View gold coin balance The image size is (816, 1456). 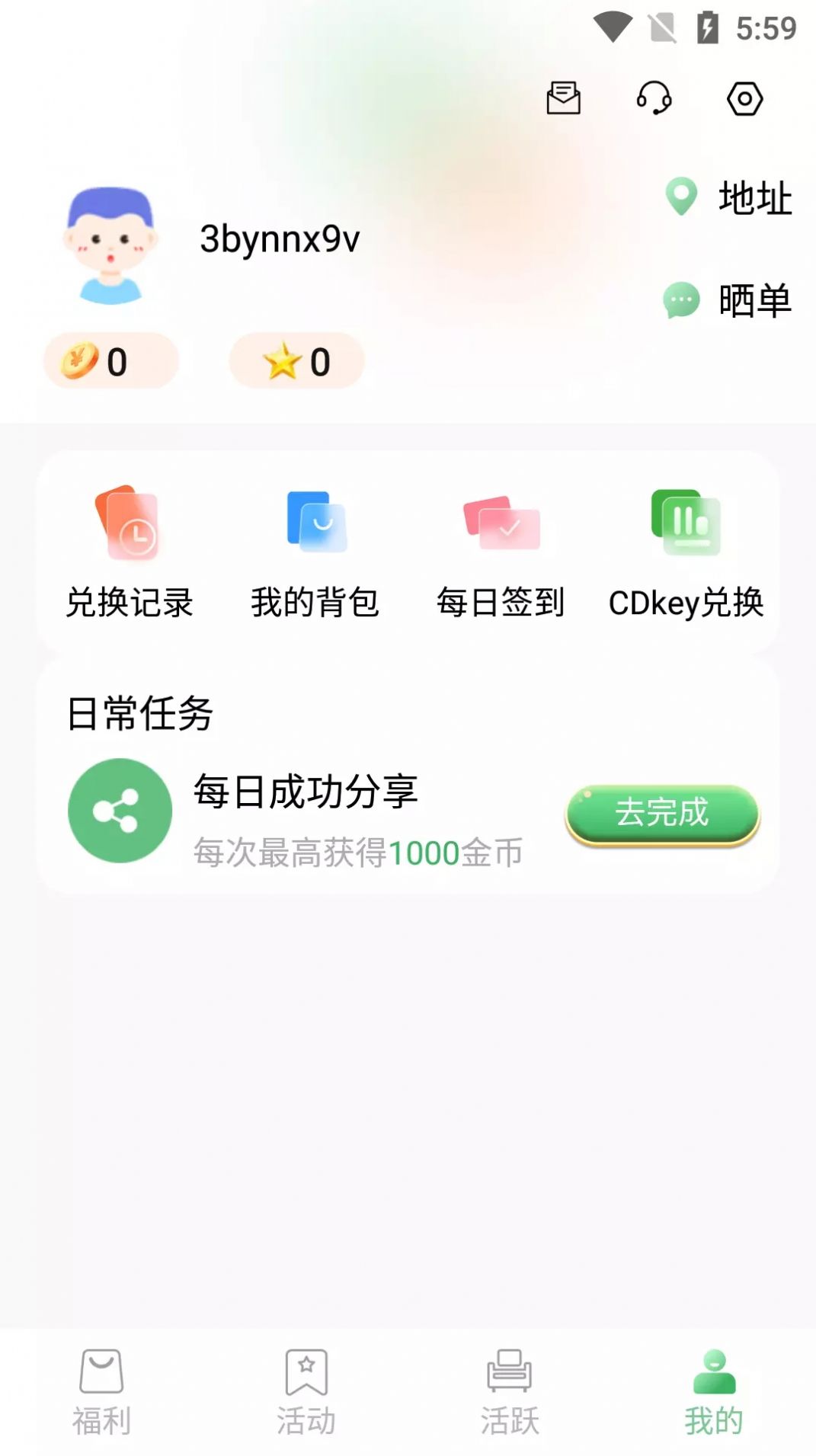(111, 361)
